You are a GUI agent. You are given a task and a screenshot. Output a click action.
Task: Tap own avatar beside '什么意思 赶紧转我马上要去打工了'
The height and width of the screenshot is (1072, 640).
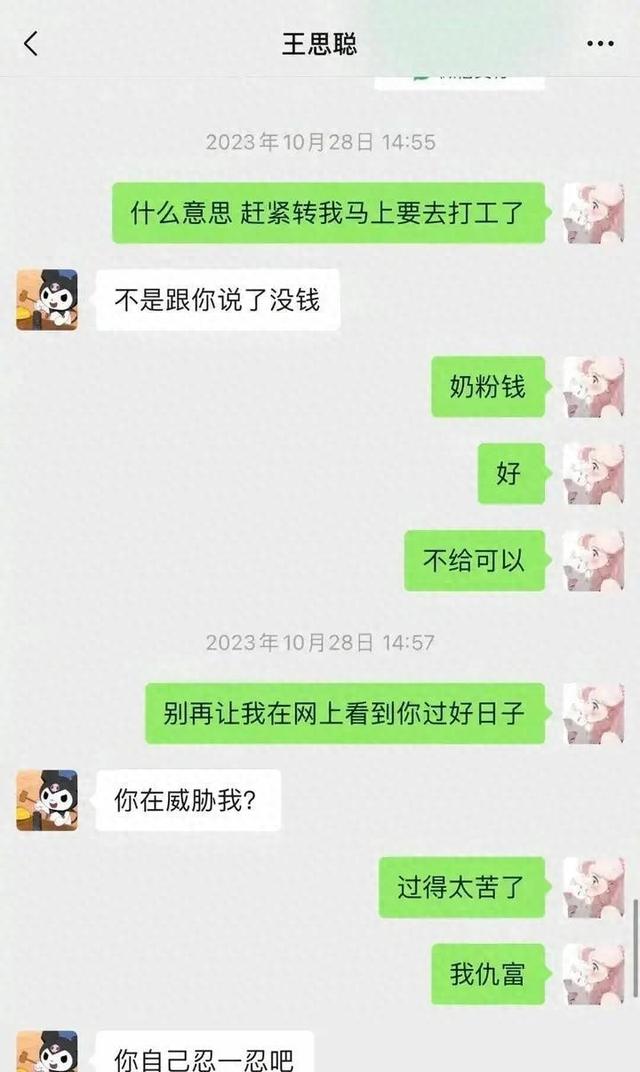click(x=593, y=213)
